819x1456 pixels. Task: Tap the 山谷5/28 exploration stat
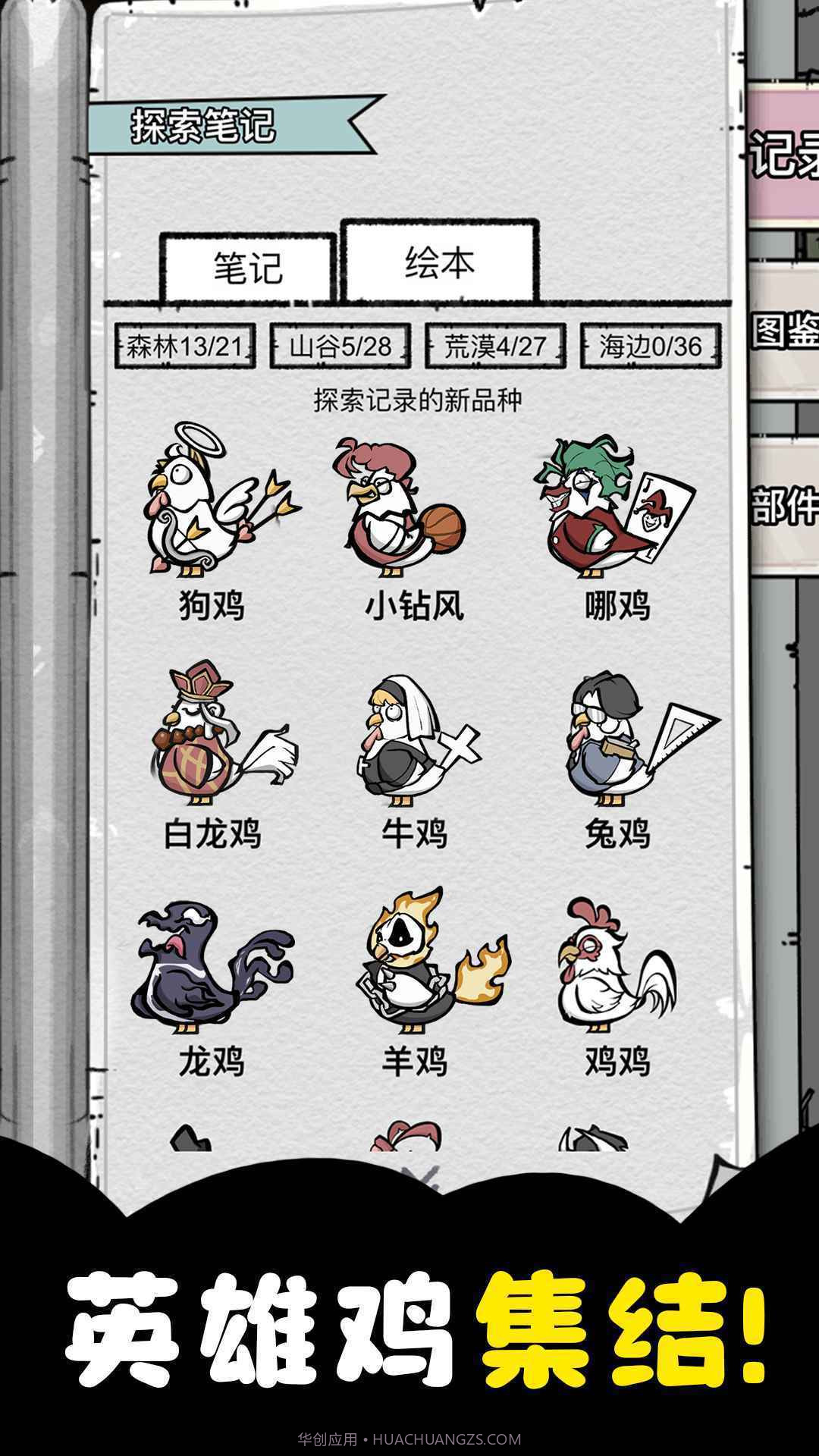click(x=340, y=345)
